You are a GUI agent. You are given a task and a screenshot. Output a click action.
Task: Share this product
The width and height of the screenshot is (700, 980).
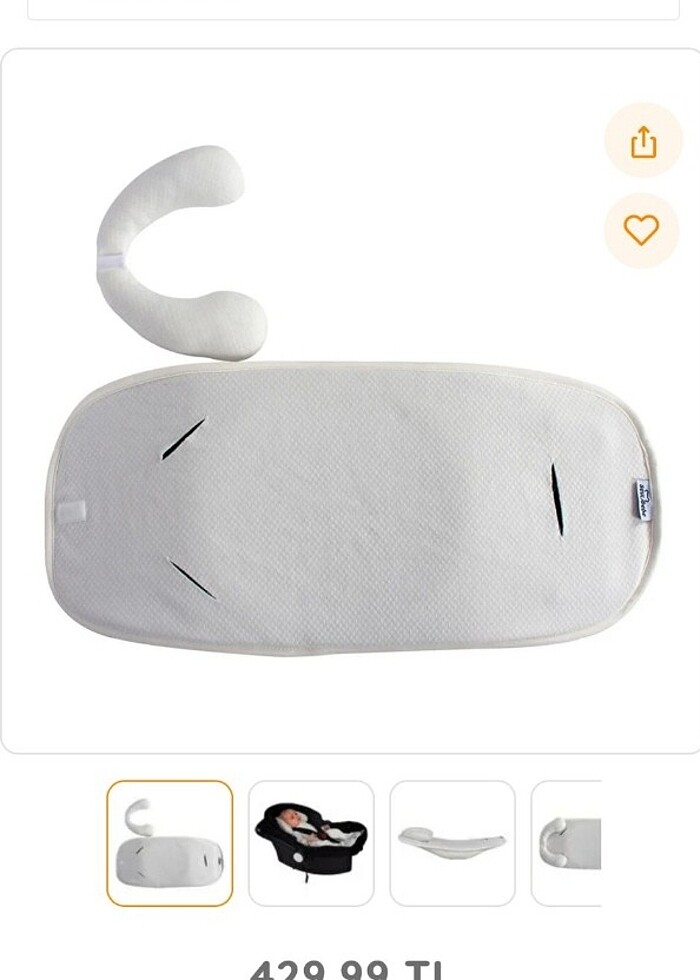[x=642, y=141]
